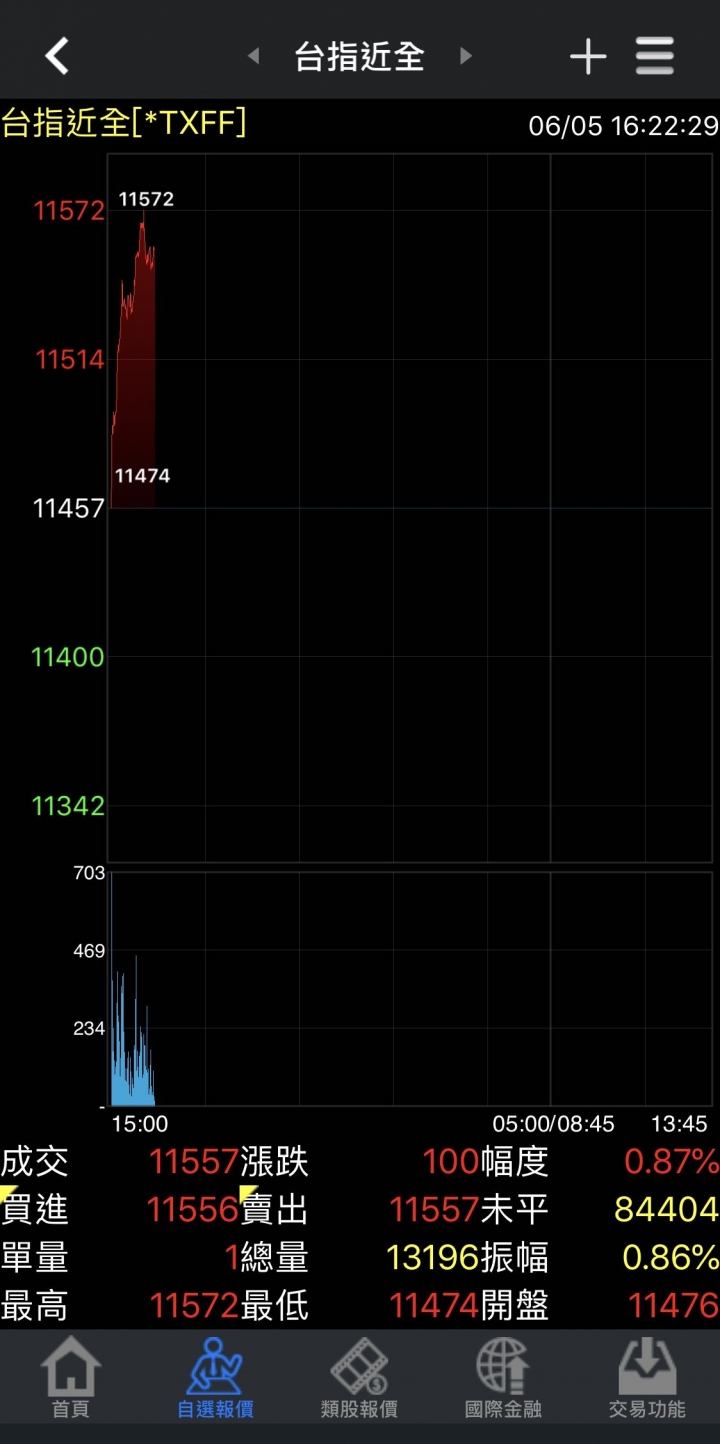Image resolution: width=720 pixels, height=1444 pixels.
Task: Switch to the previous instrument with left arrow
Action: (254, 56)
